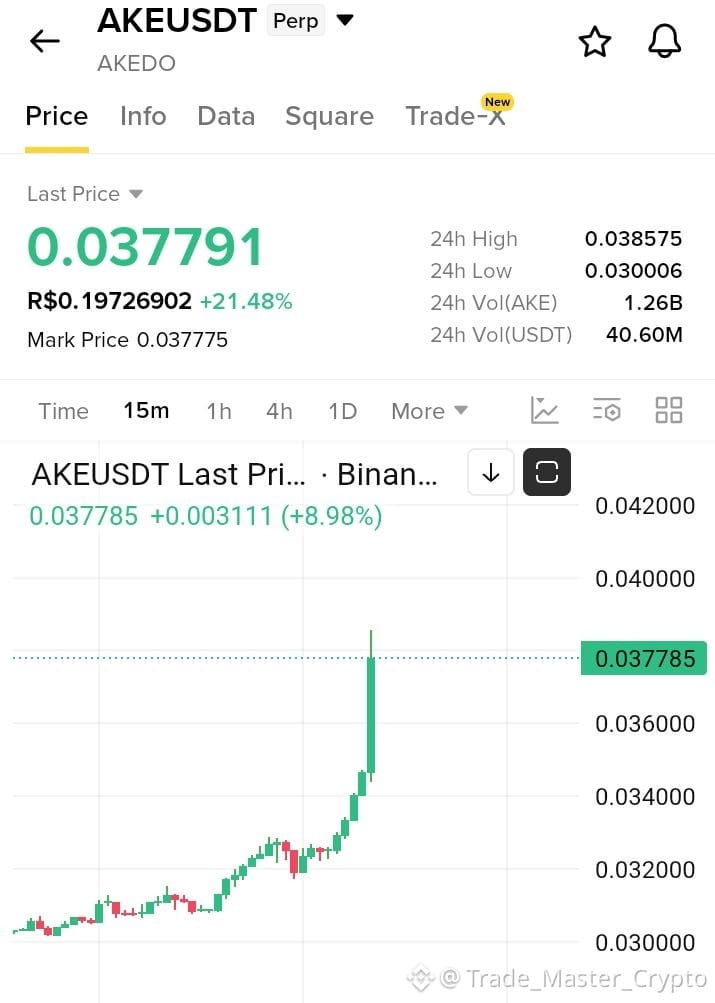Open the price alert bell
Viewport: 715px width, 1003px height.
[664, 42]
